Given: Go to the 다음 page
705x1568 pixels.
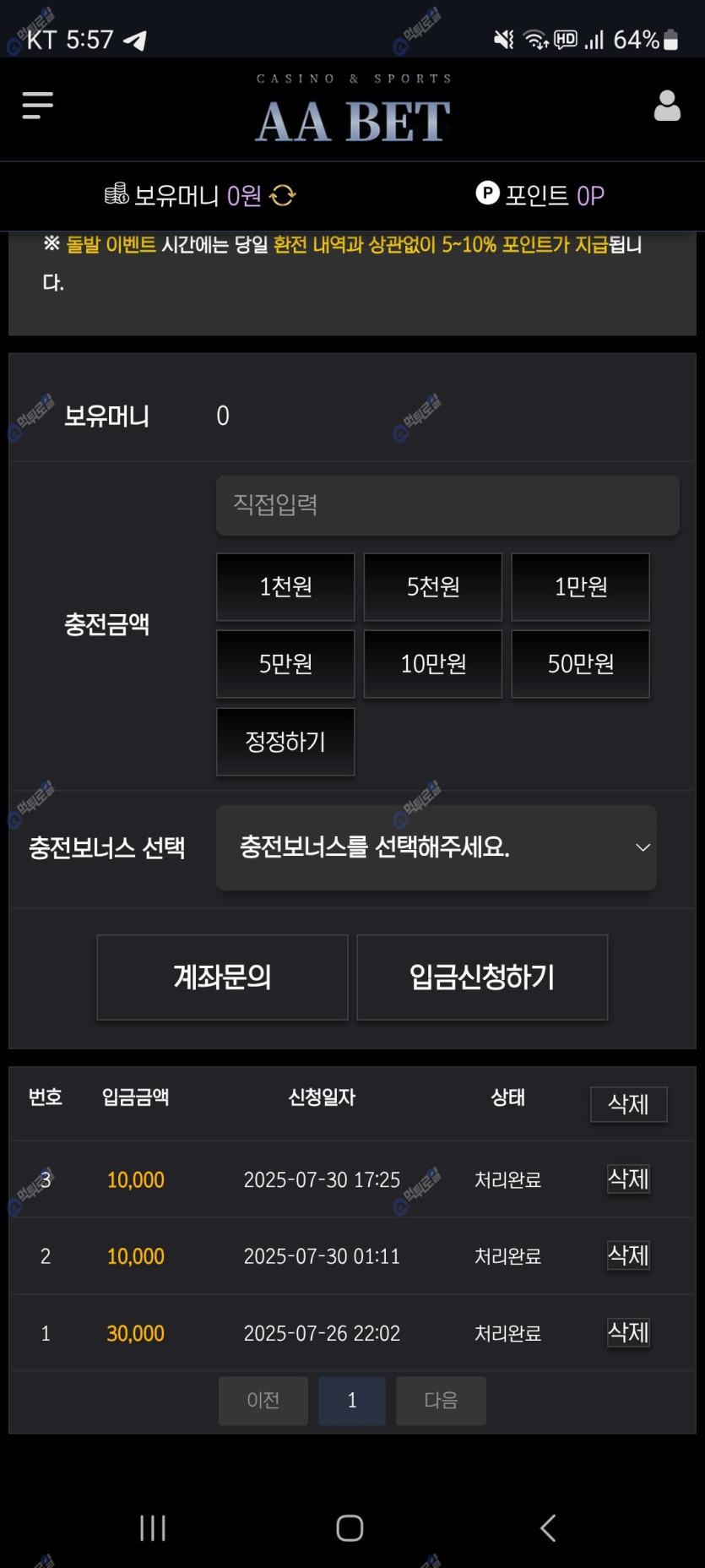Looking at the screenshot, I should 441,1401.
